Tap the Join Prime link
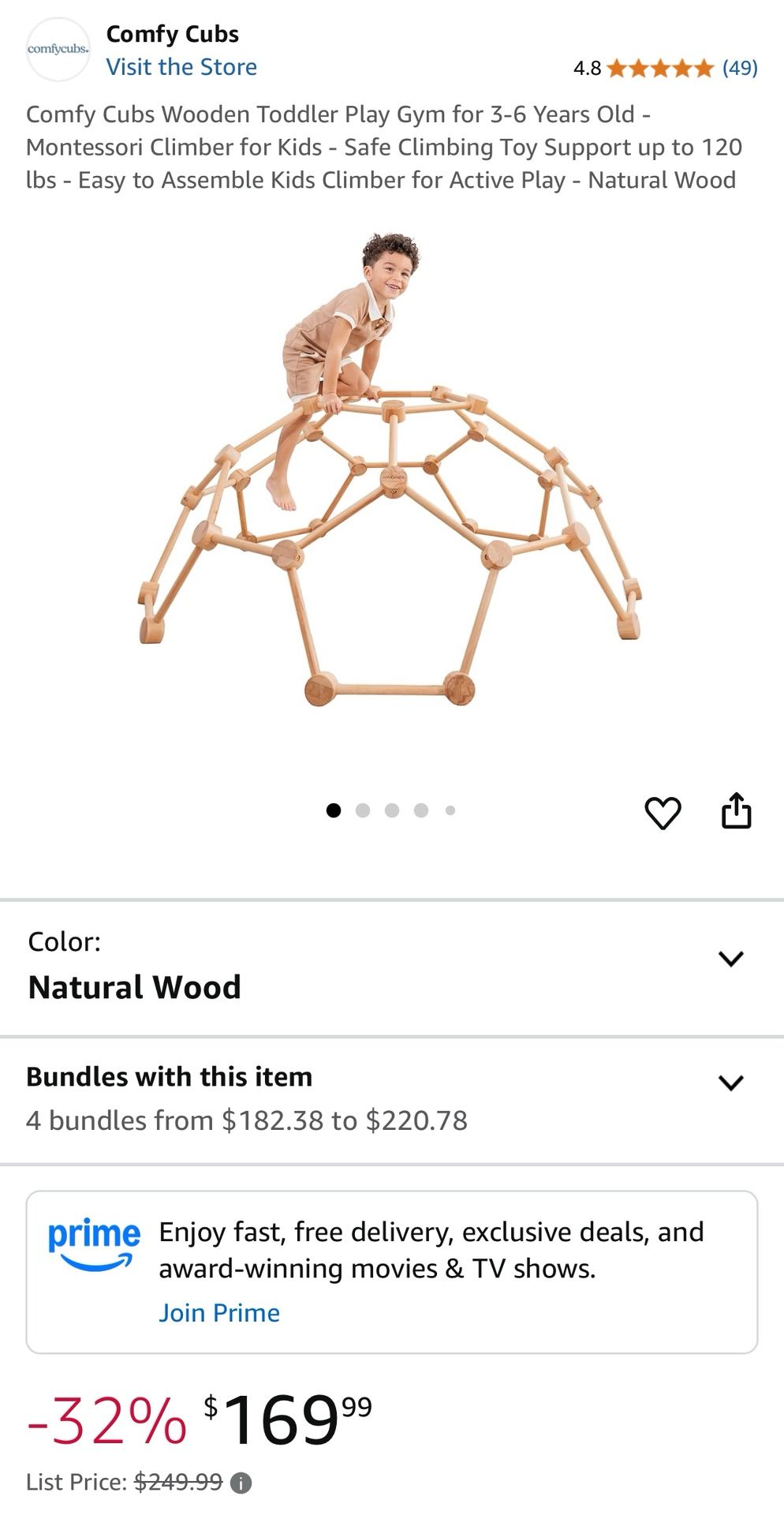Image resolution: width=784 pixels, height=1515 pixels. coord(219,1312)
